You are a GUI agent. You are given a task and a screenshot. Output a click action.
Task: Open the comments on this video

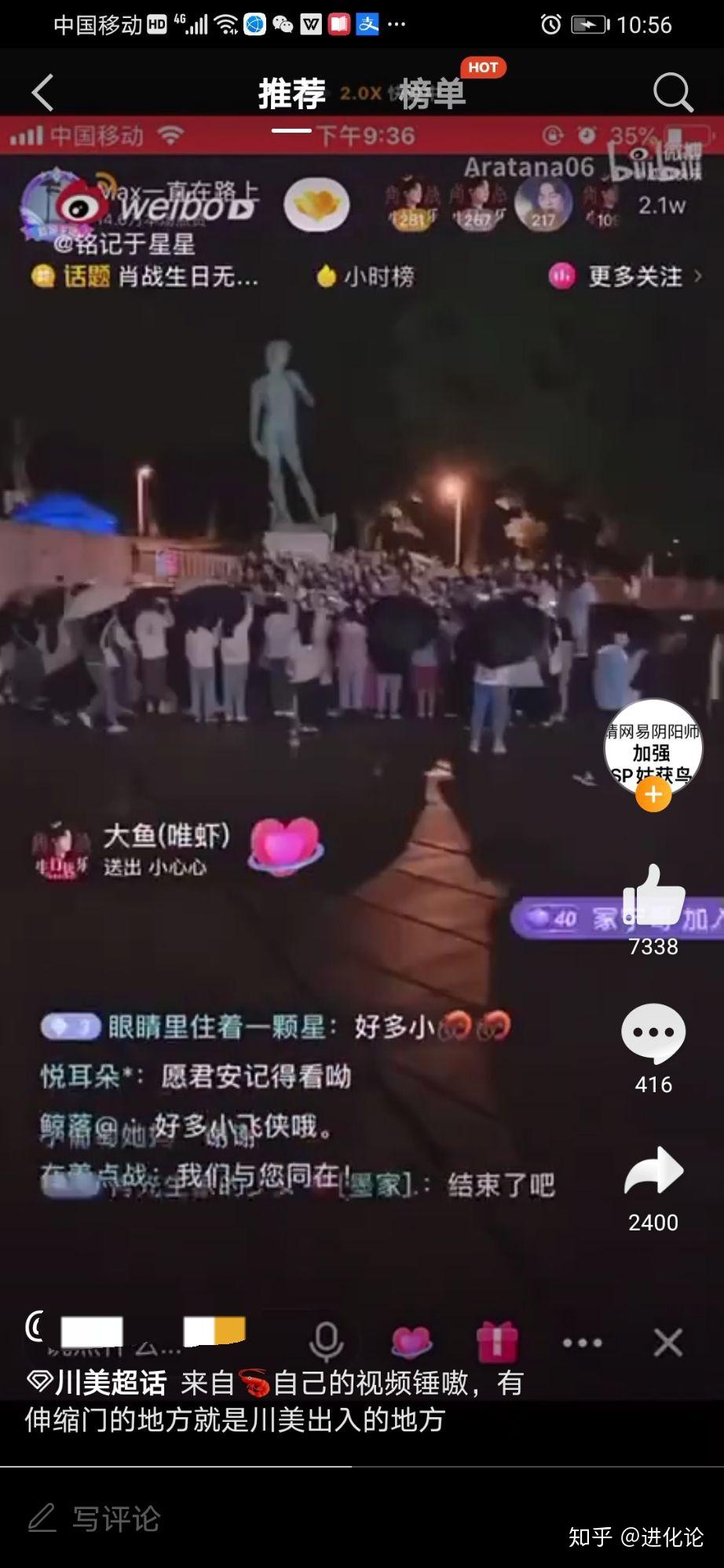[653, 1033]
